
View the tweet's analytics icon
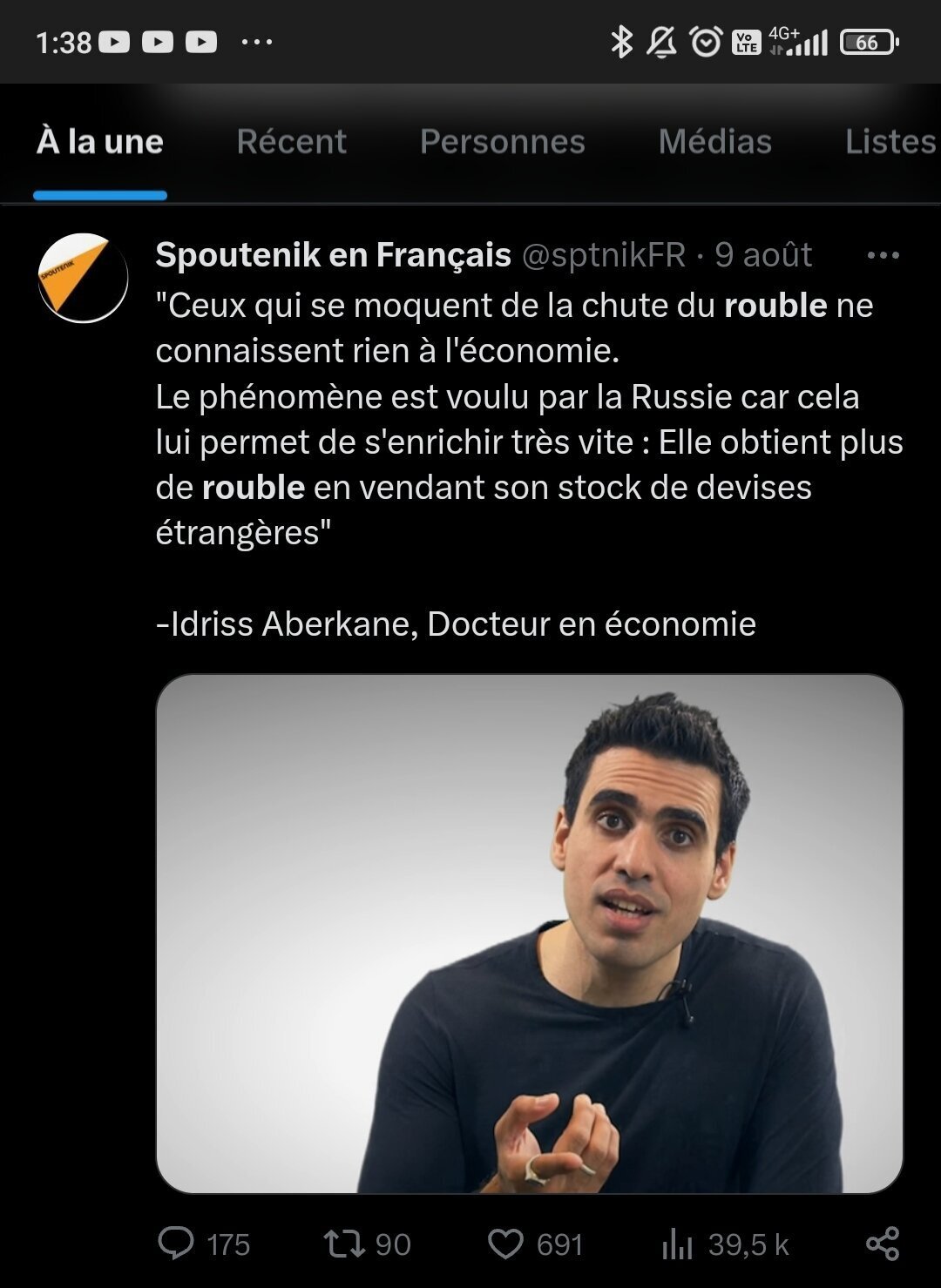tap(677, 1244)
